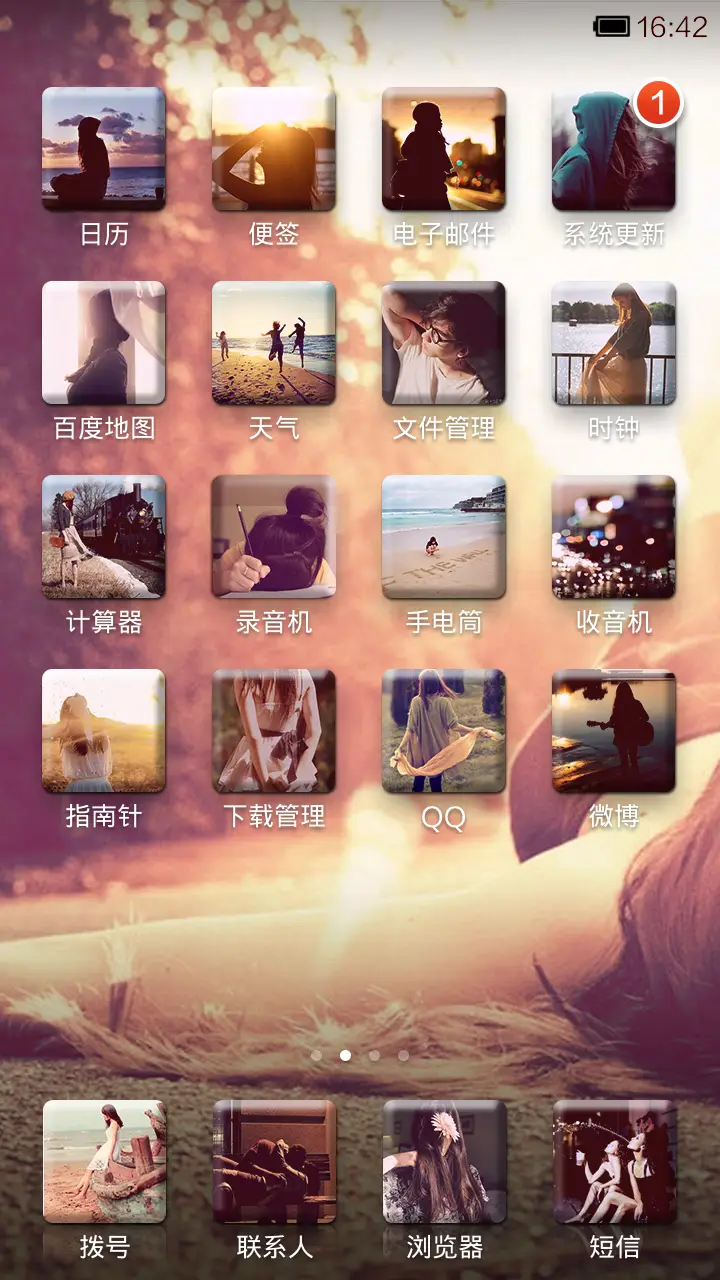Launch QQ messenger

point(442,733)
